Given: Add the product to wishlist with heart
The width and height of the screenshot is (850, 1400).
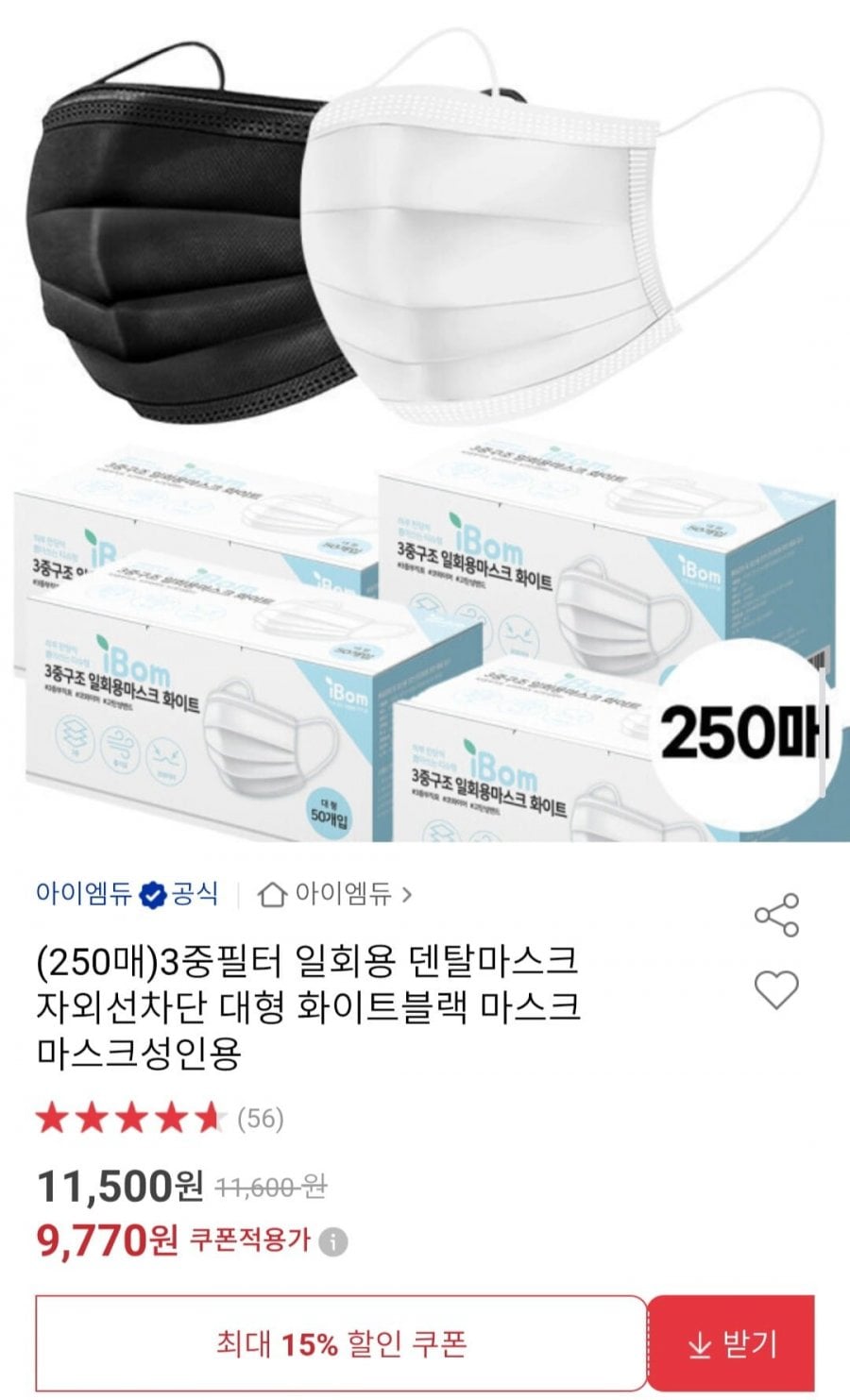Looking at the screenshot, I should 776,989.
